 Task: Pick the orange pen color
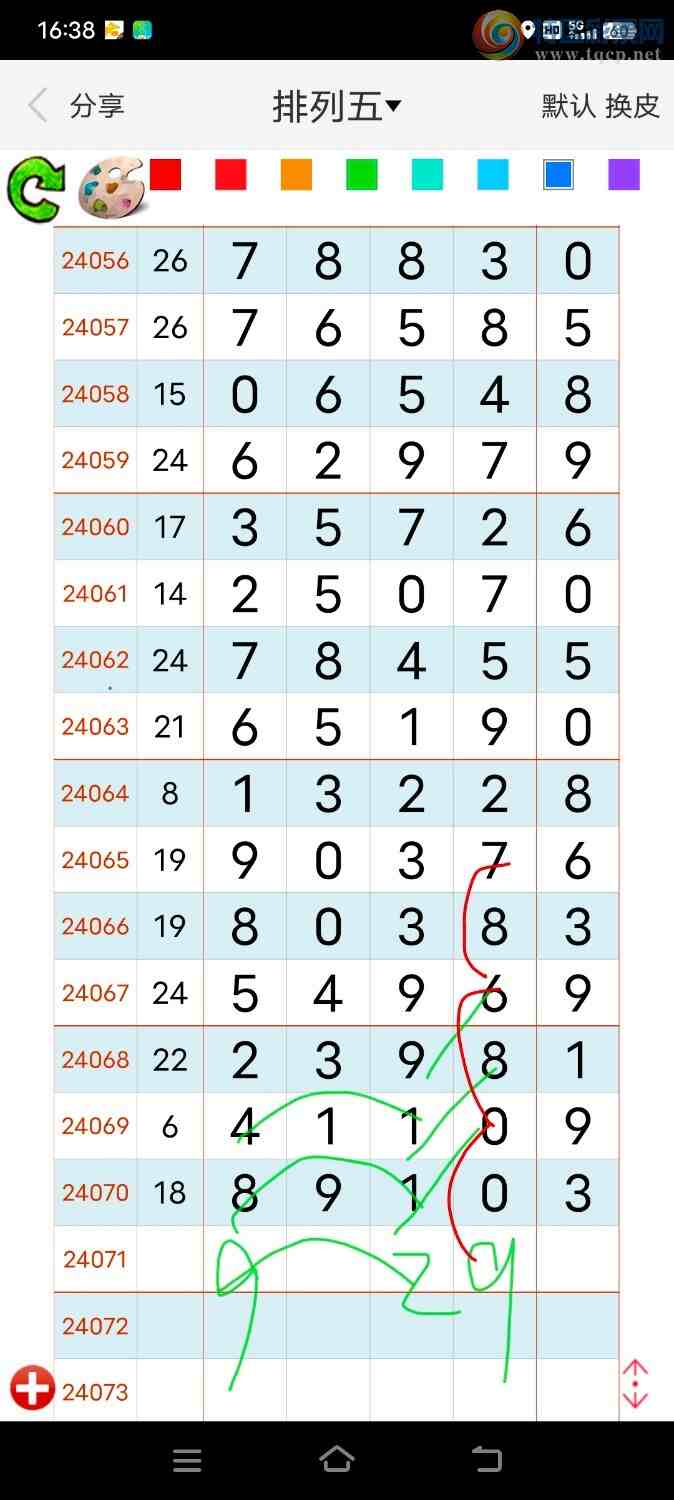(296, 175)
